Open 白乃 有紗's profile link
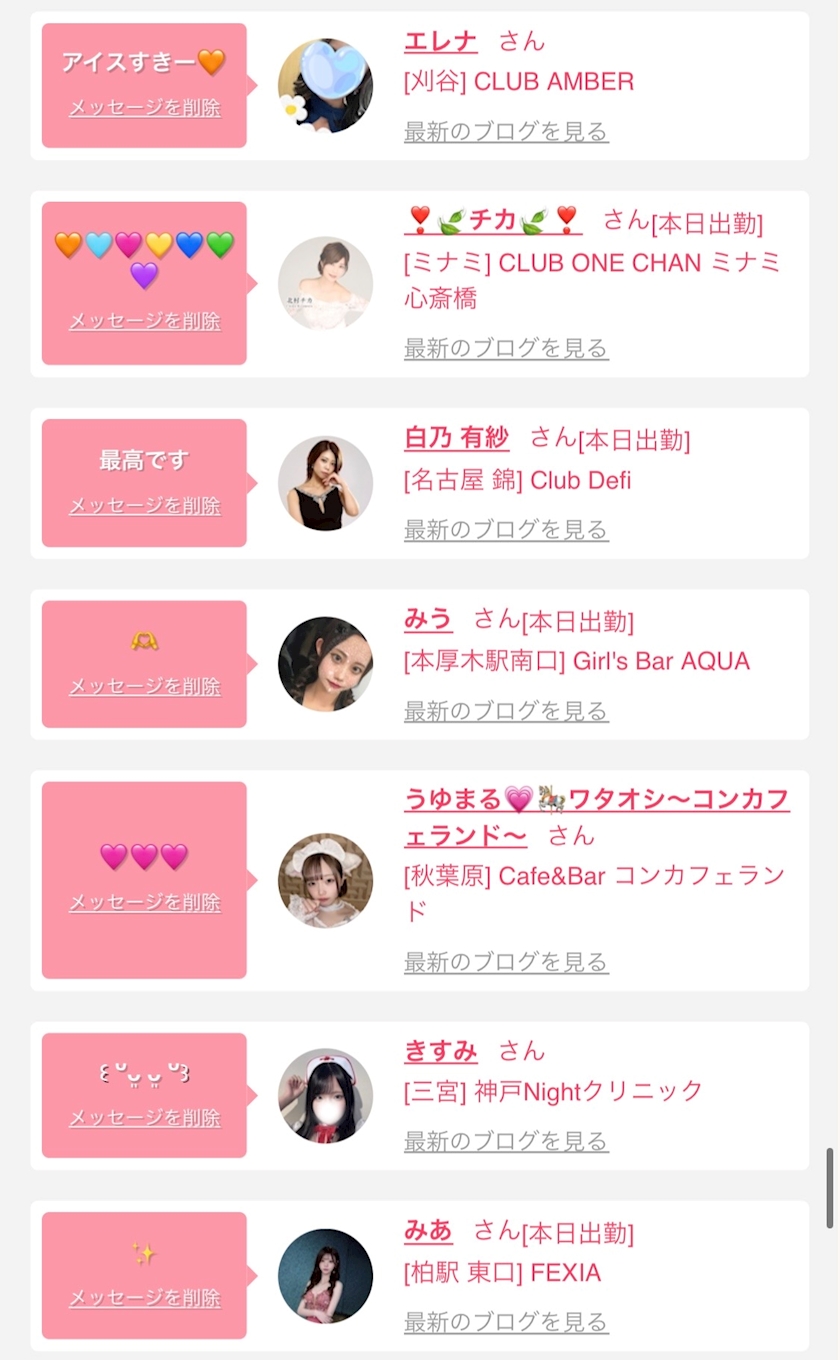Screen dimensions: 840x1360 coord(456,437)
